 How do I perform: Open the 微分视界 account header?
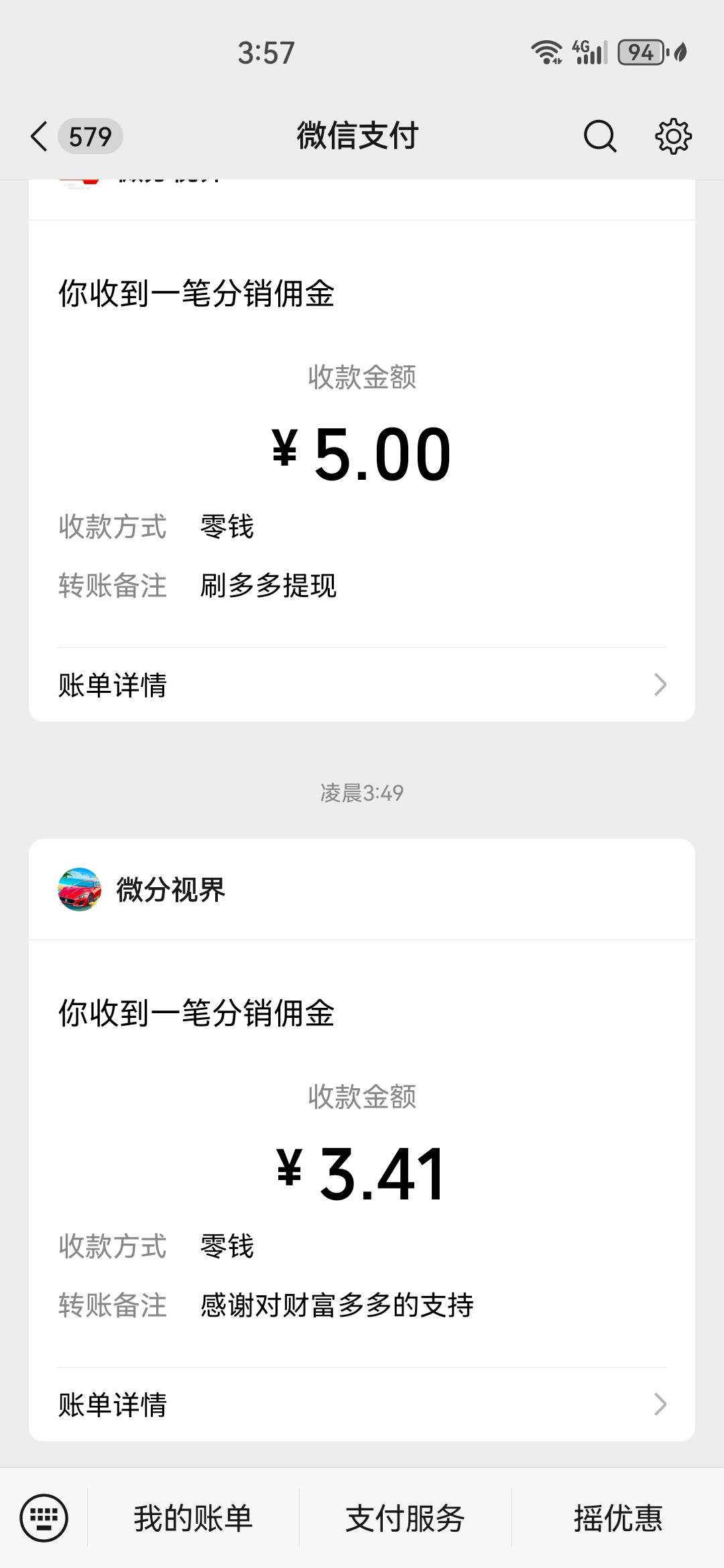[x=362, y=890]
